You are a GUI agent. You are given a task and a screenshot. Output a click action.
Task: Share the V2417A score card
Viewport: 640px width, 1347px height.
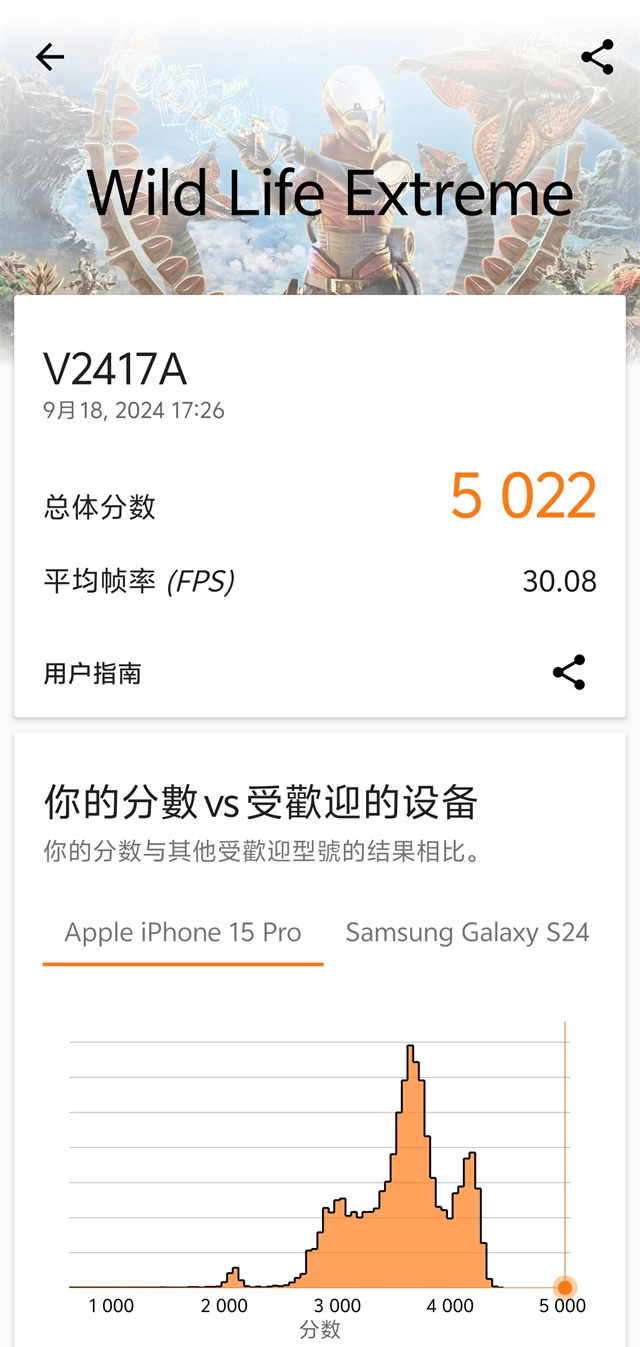coord(569,672)
